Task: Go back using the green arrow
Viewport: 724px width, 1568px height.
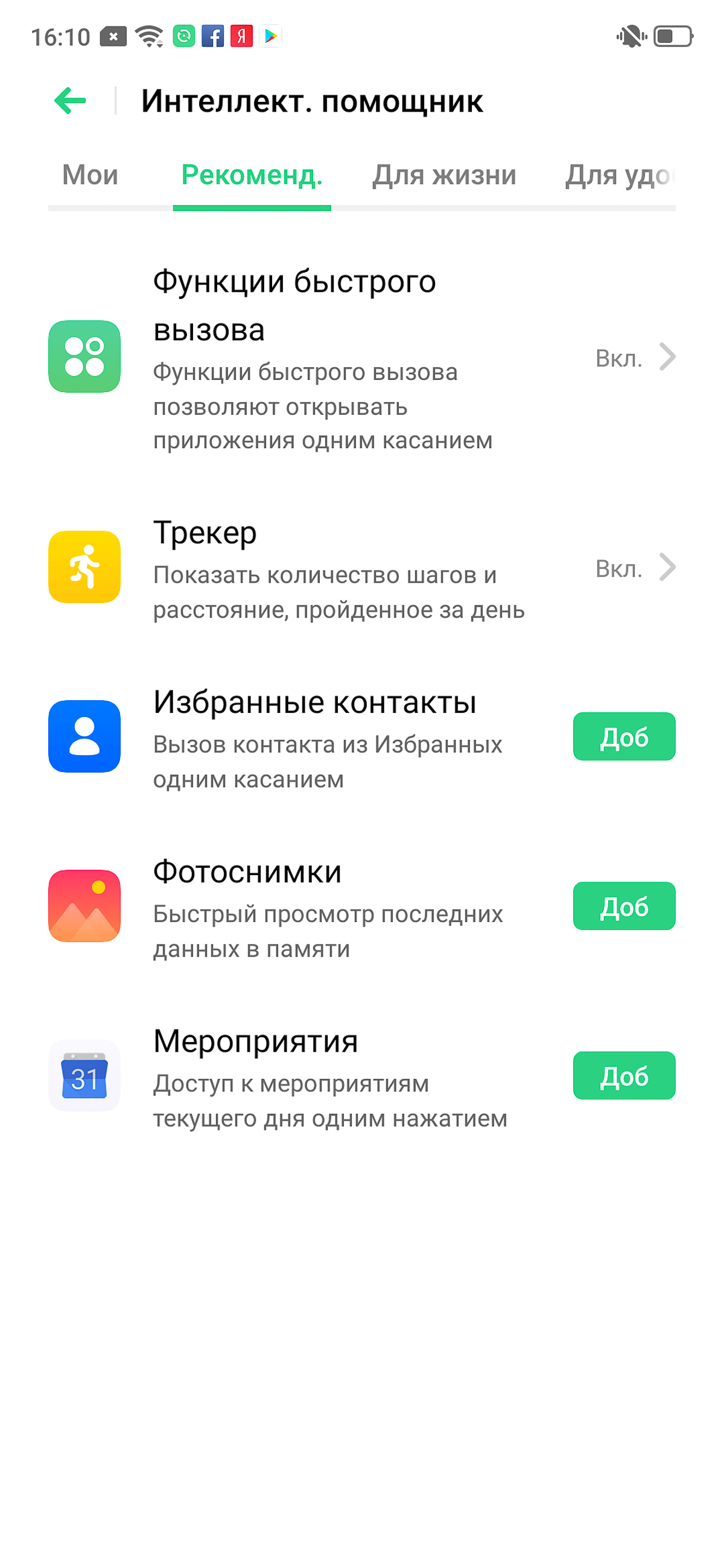Action: 70,101
